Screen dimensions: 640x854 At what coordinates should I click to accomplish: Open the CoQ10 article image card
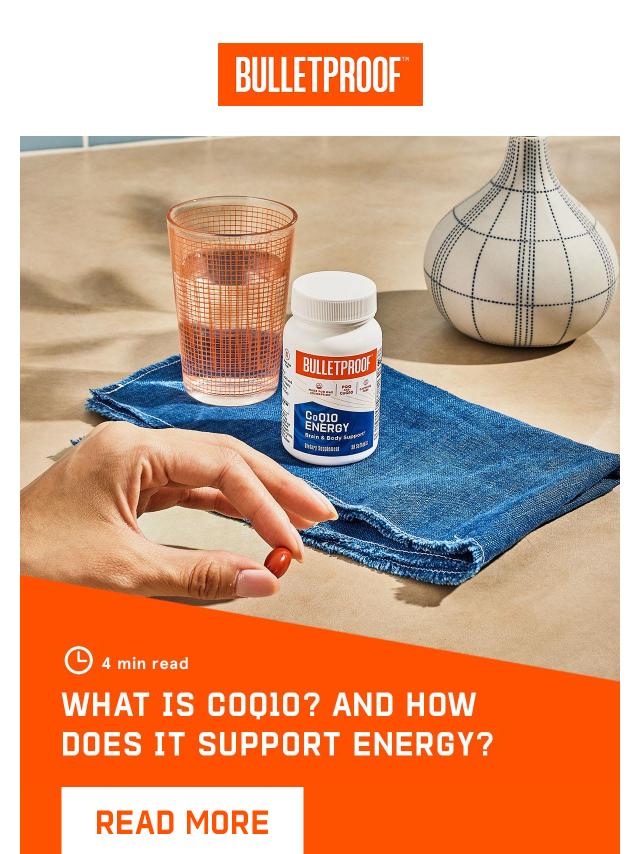[x=320, y=380]
